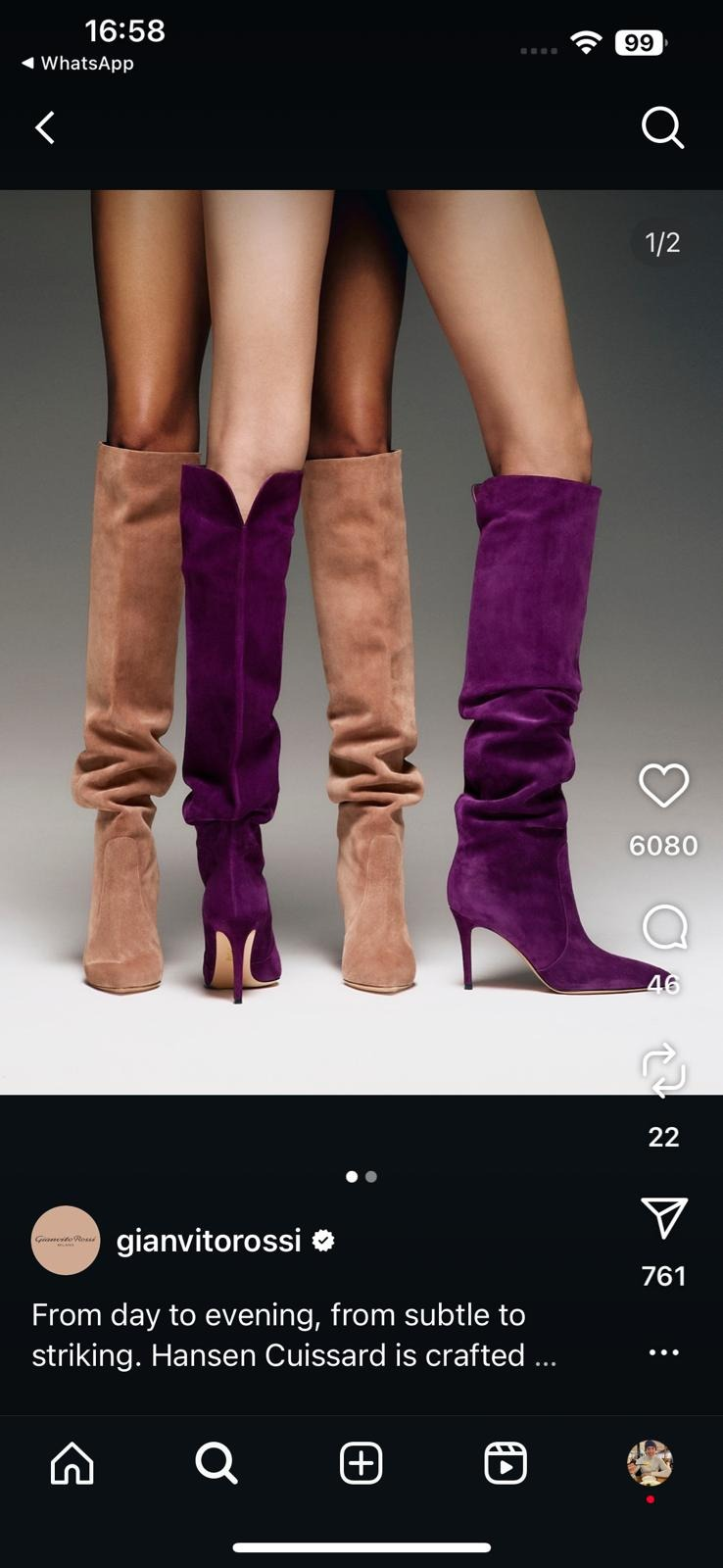
Task: Expand the truncated Hansen Cuissard caption
Action: (x=545, y=1355)
